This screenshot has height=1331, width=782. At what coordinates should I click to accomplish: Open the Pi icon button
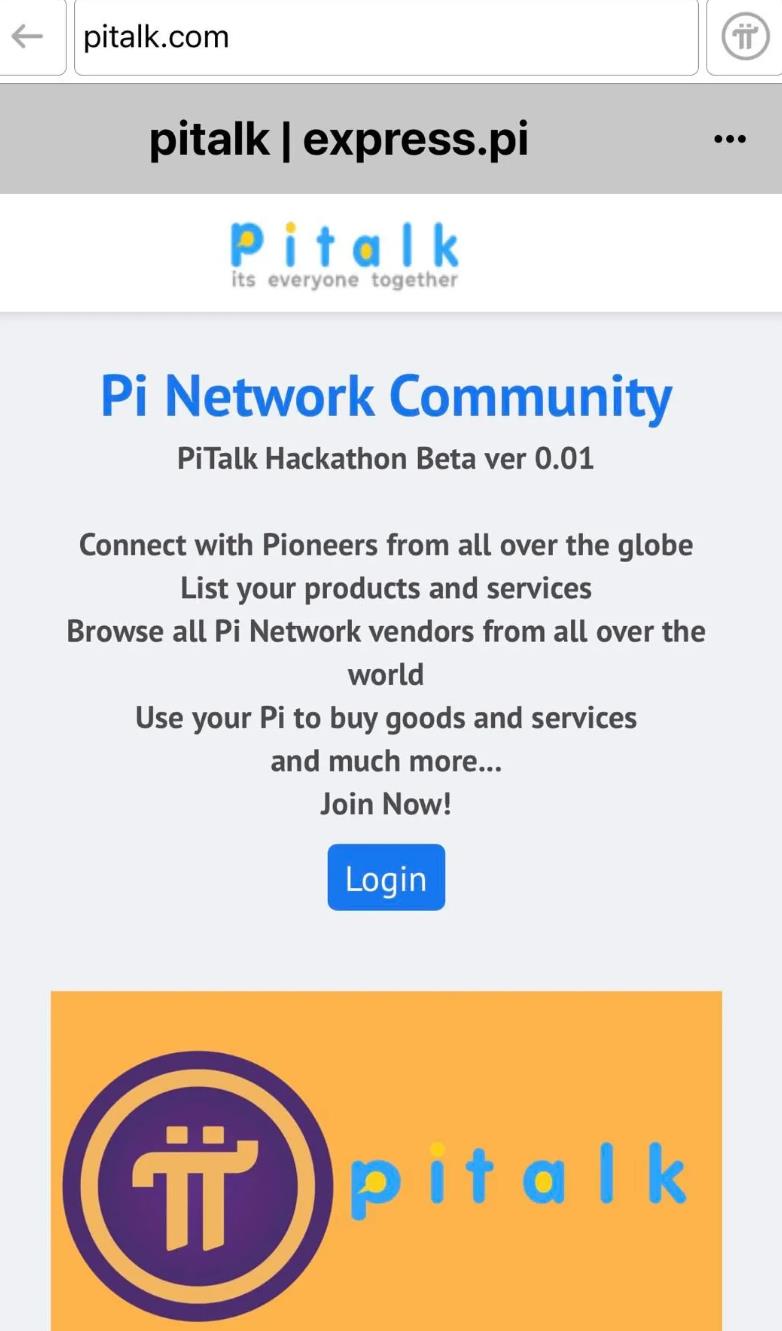pyautogui.click(x=745, y=37)
